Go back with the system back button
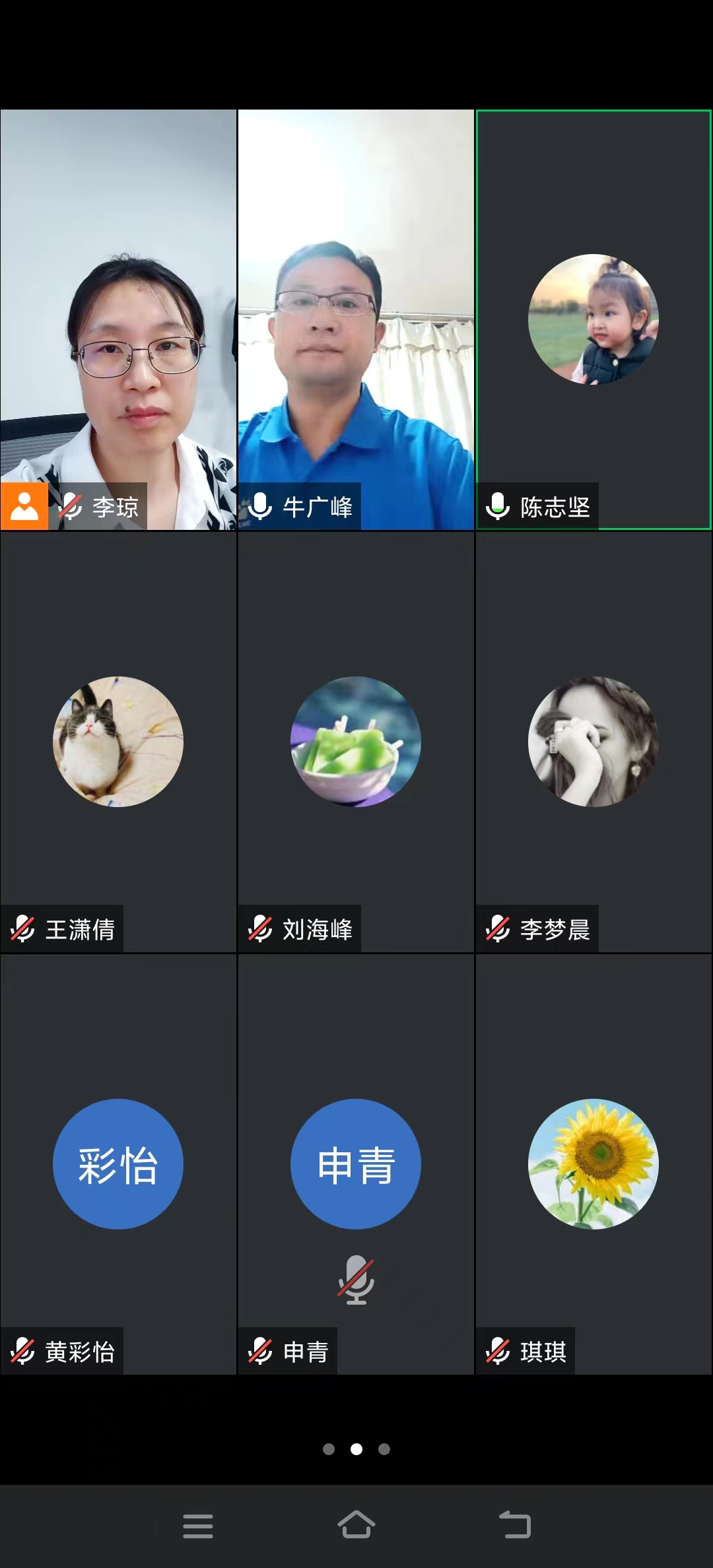Viewport: 713px width, 1568px height. click(515, 1526)
